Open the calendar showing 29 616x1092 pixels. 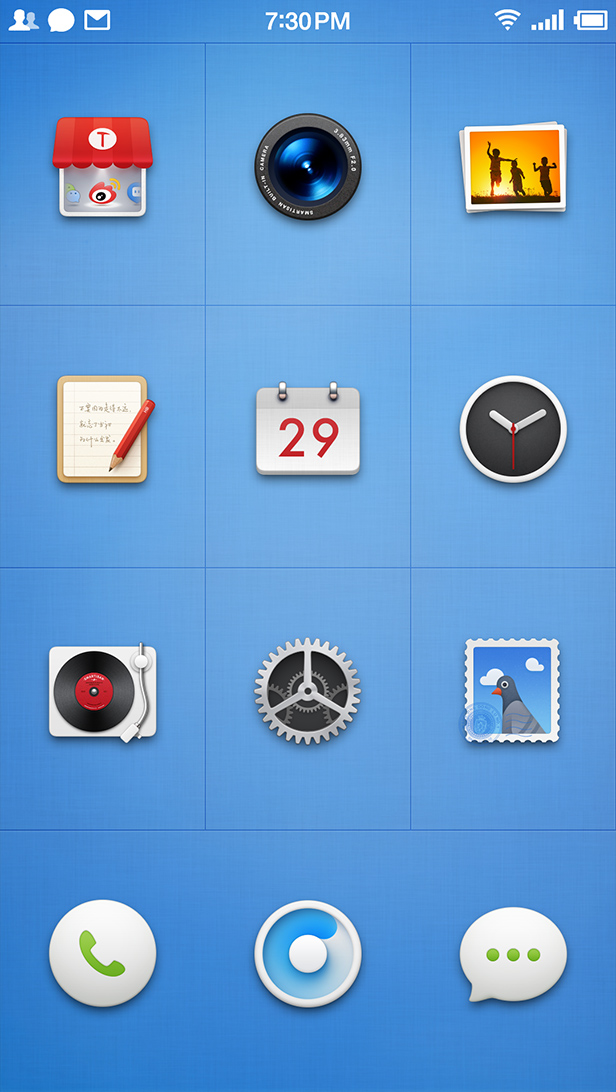(x=308, y=428)
